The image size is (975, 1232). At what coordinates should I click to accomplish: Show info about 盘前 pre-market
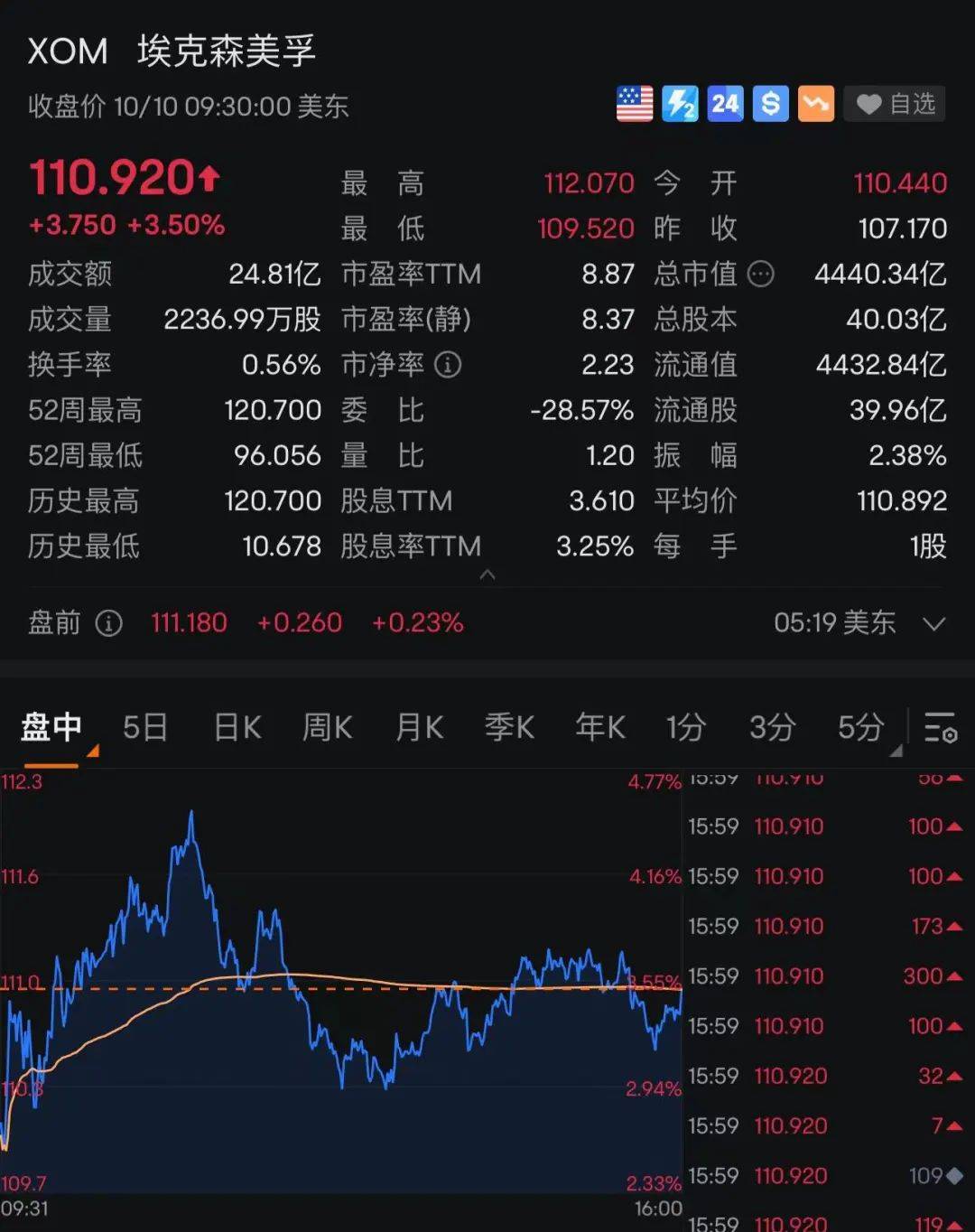pos(109,623)
